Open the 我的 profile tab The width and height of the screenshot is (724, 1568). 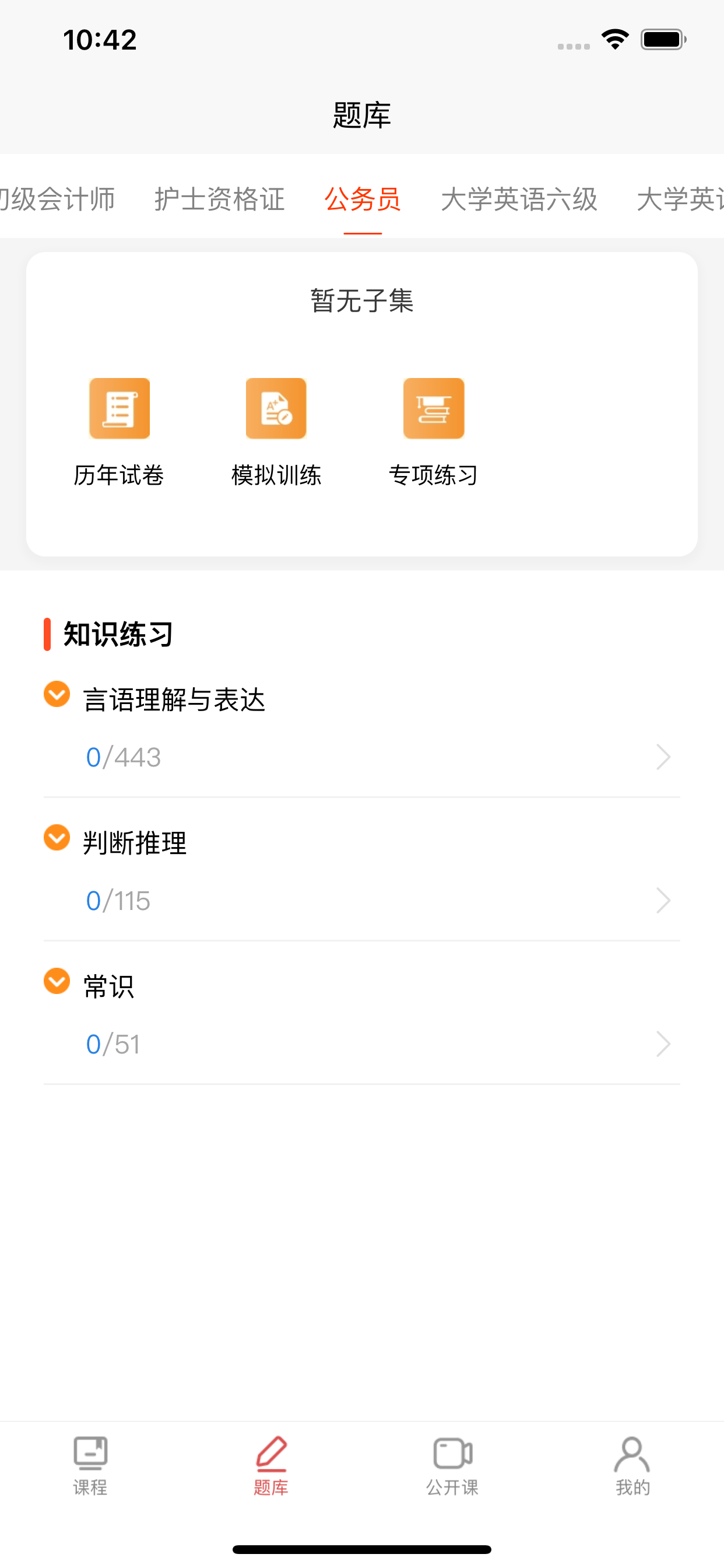(632, 1467)
